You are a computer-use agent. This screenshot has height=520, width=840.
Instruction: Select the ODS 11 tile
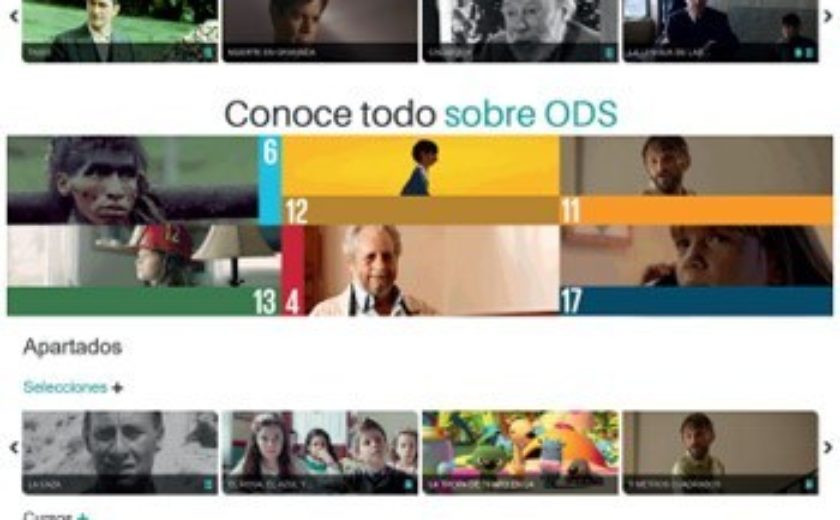(696, 180)
